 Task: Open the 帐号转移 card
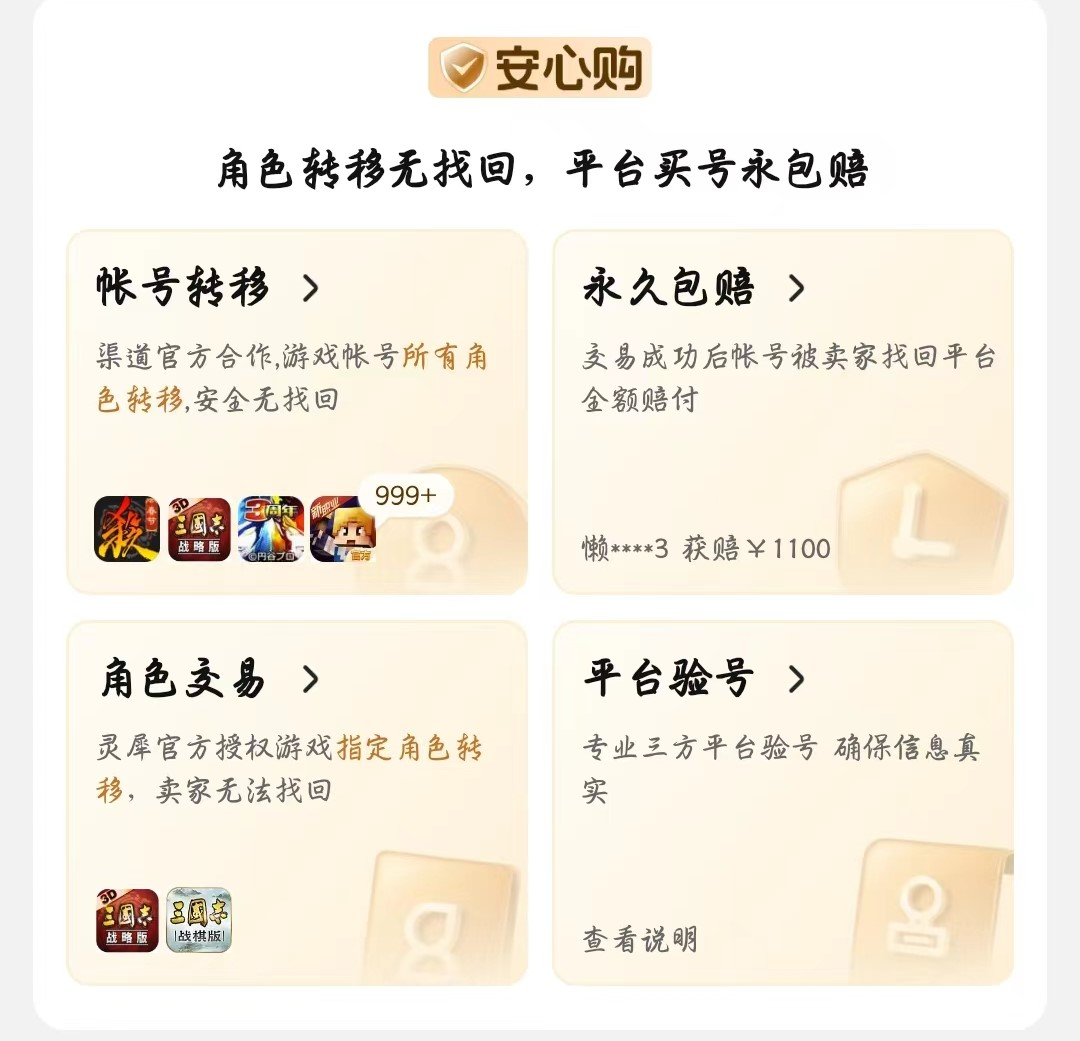[x=210, y=289]
